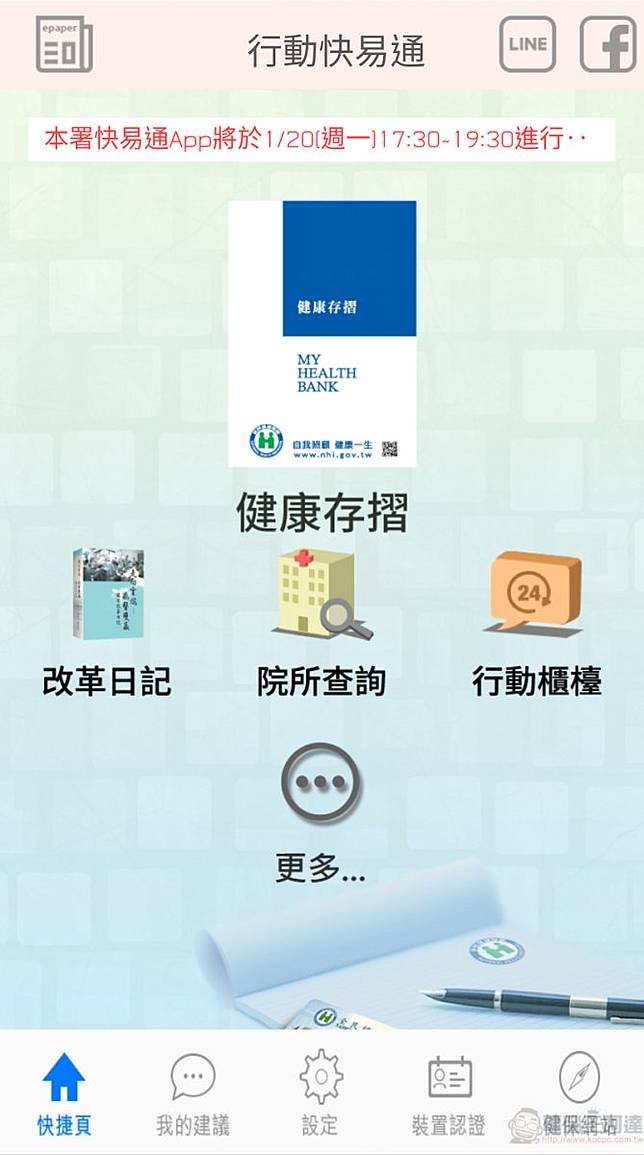Open 行動櫃檯 mobile counter
This screenshot has height=1155, width=644.
coord(536,620)
